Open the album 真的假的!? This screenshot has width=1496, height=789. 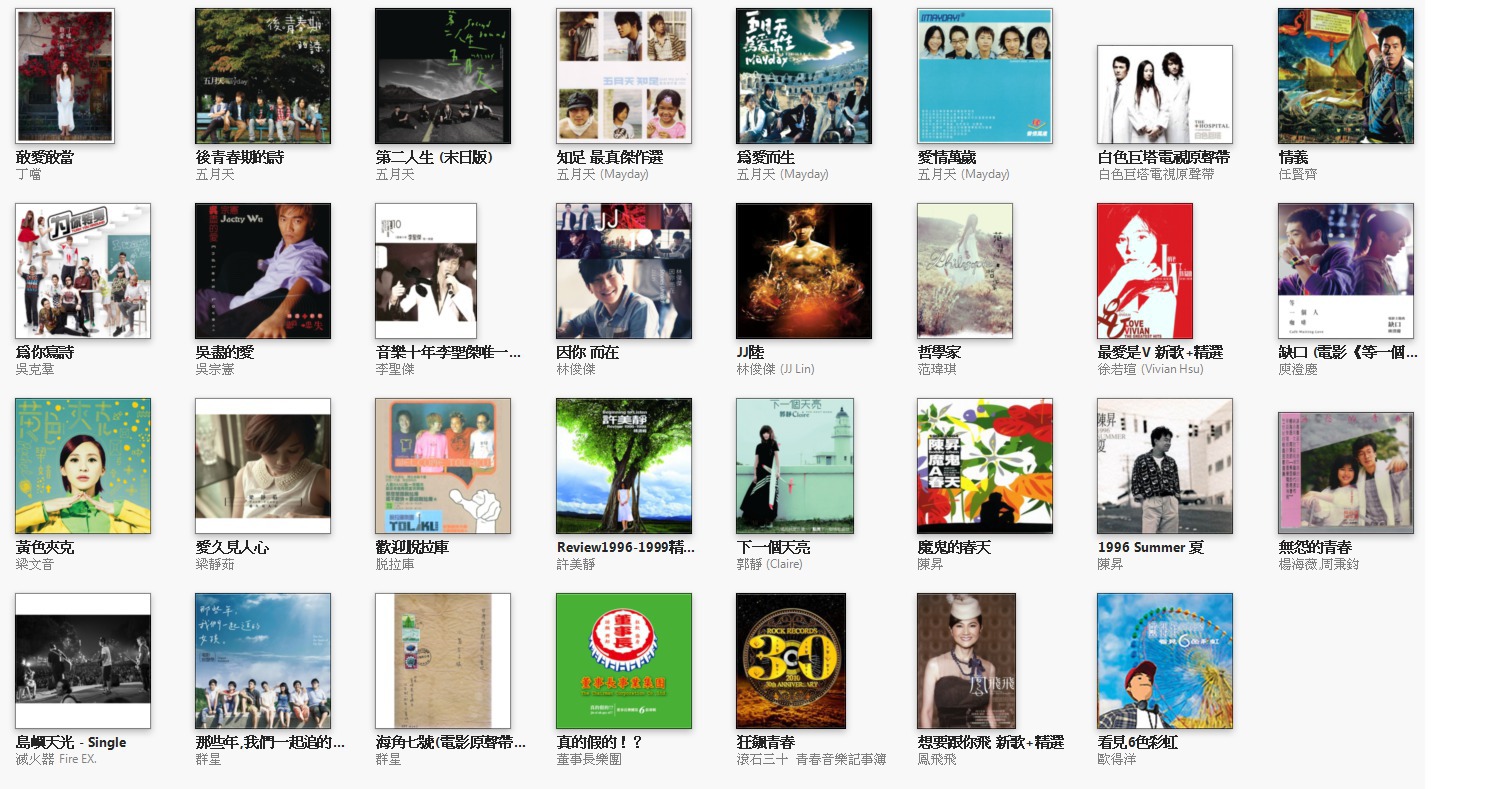click(x=624, y=661)
